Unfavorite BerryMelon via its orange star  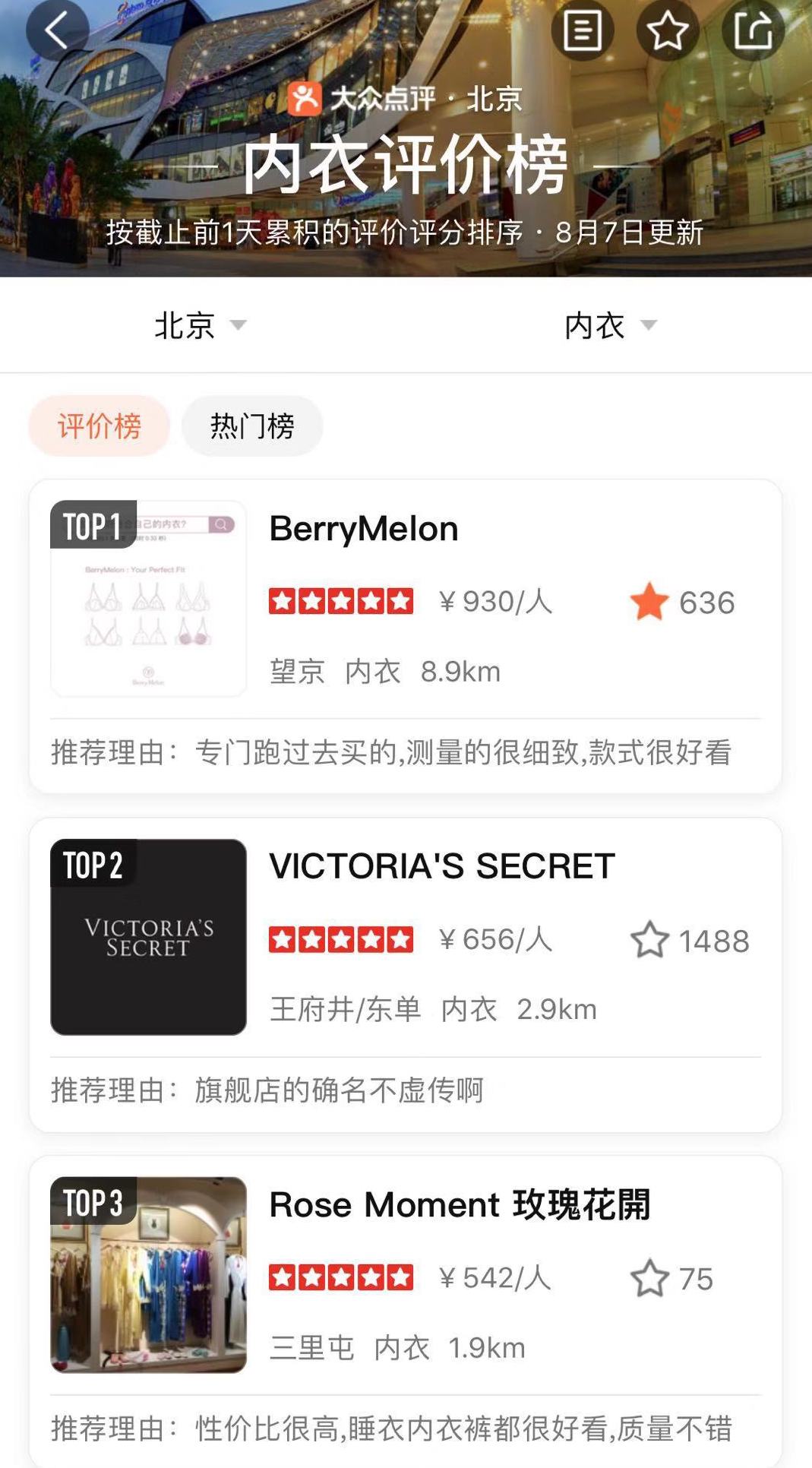(x=649, y=602)
